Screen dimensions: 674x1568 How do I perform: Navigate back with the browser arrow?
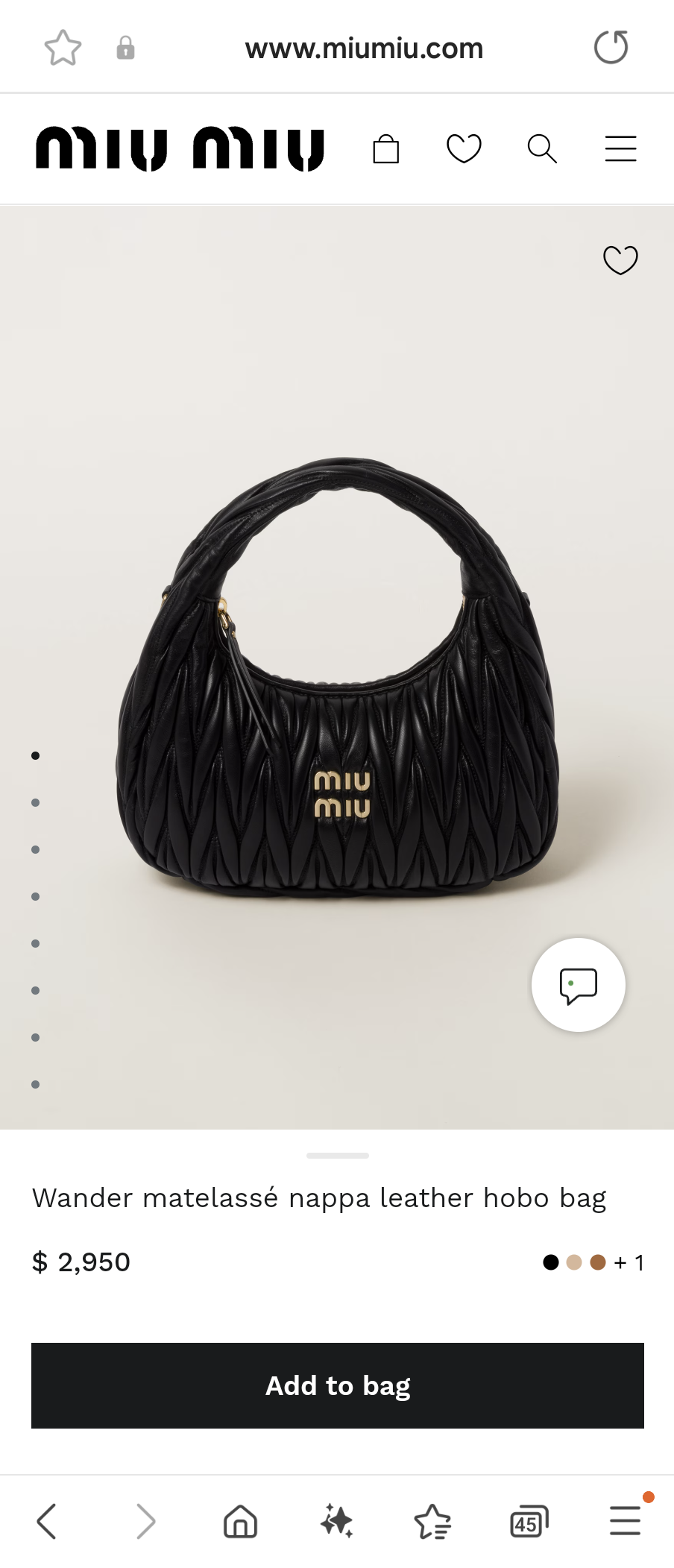46,1521
